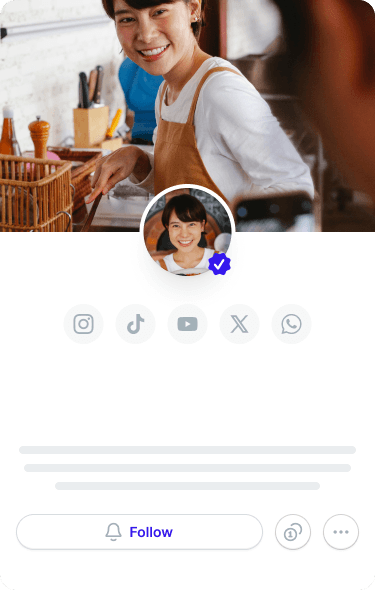Open the TikTok profile link
This screenshot has height=590, width=375.
coord(135,324)
